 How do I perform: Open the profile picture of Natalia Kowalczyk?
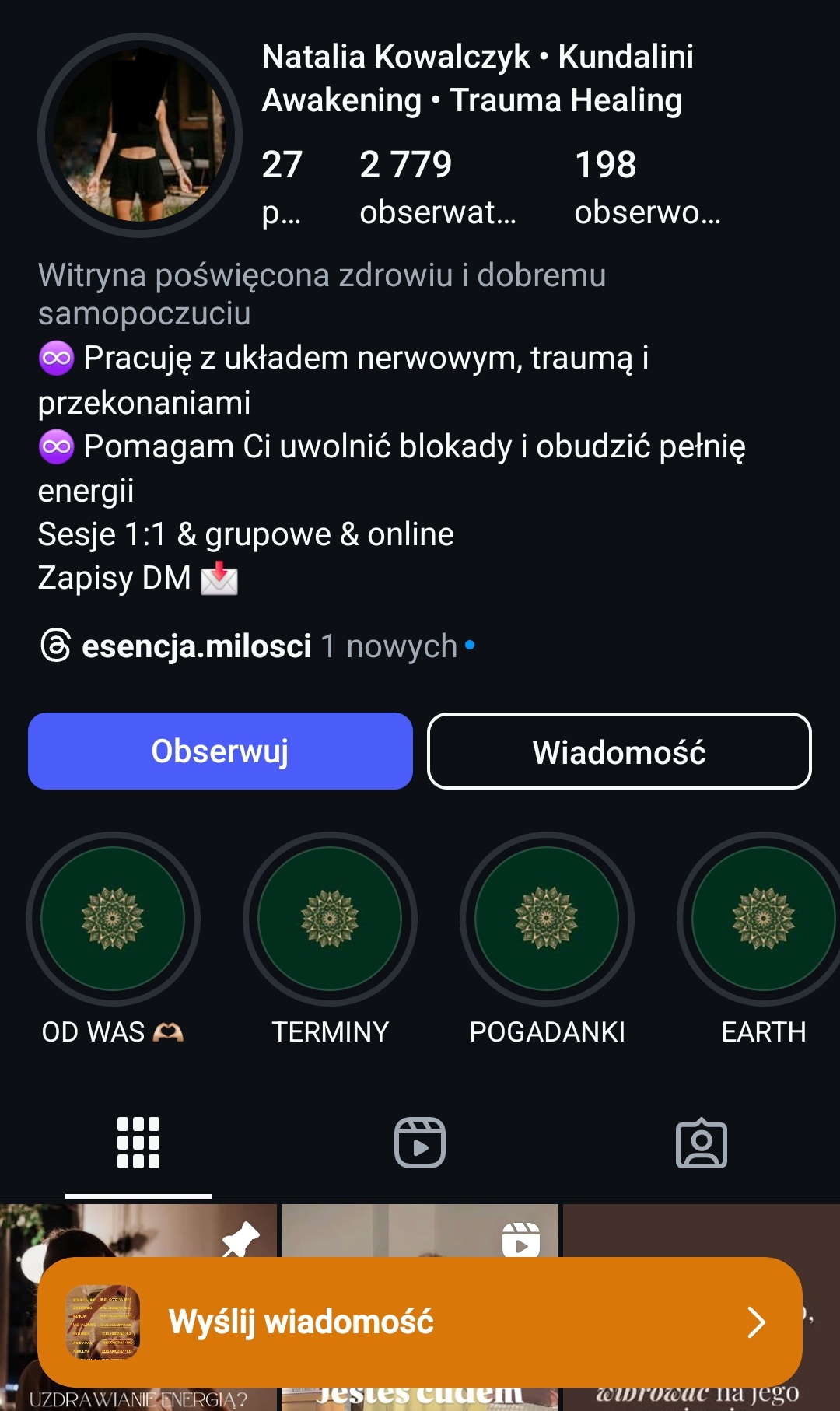(x=140, y=135)
